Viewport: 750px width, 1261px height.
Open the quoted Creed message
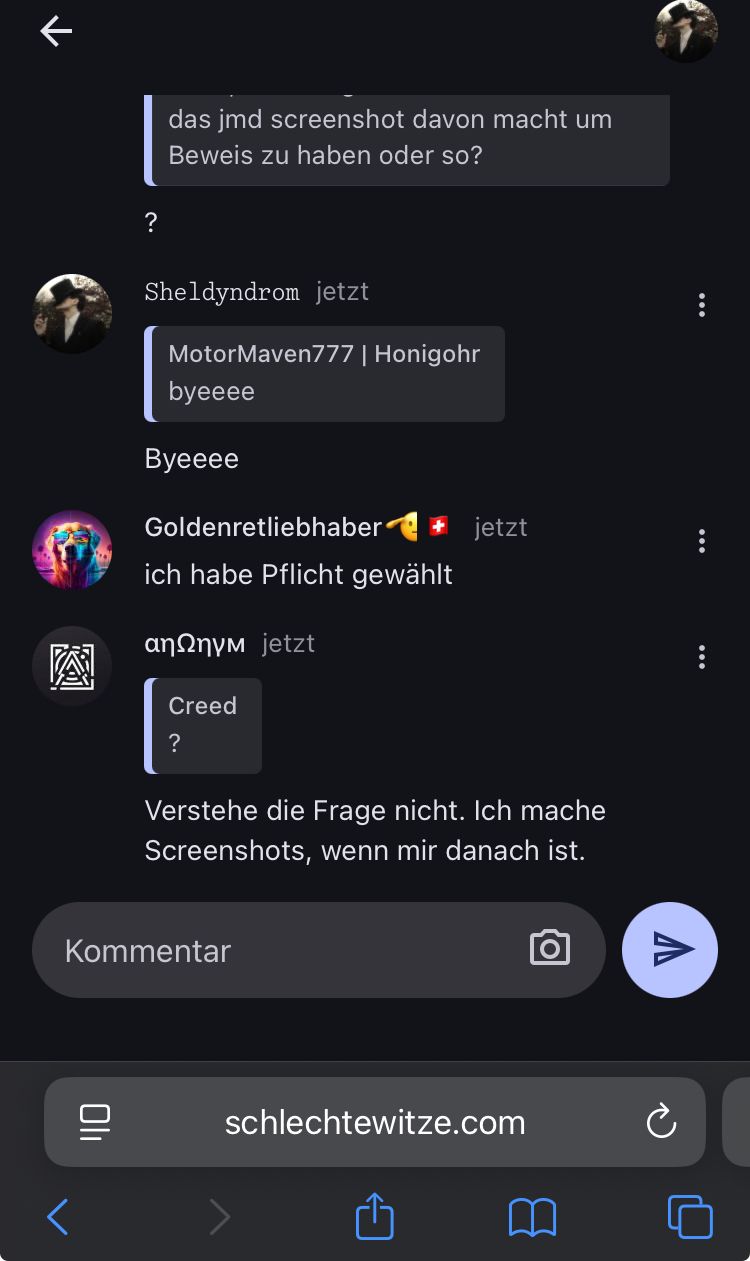203,725
